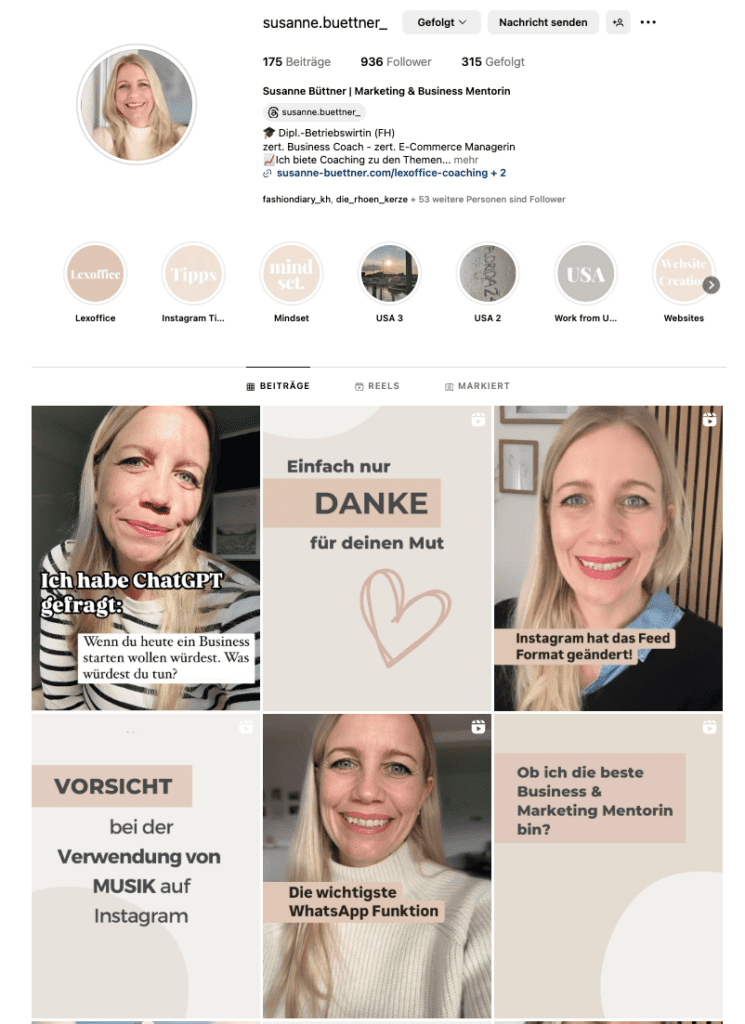Open the 'Die wichtigste WhatsApp Funktion' reel
This screenshot has height=1024, width=745.
[377, 865]
